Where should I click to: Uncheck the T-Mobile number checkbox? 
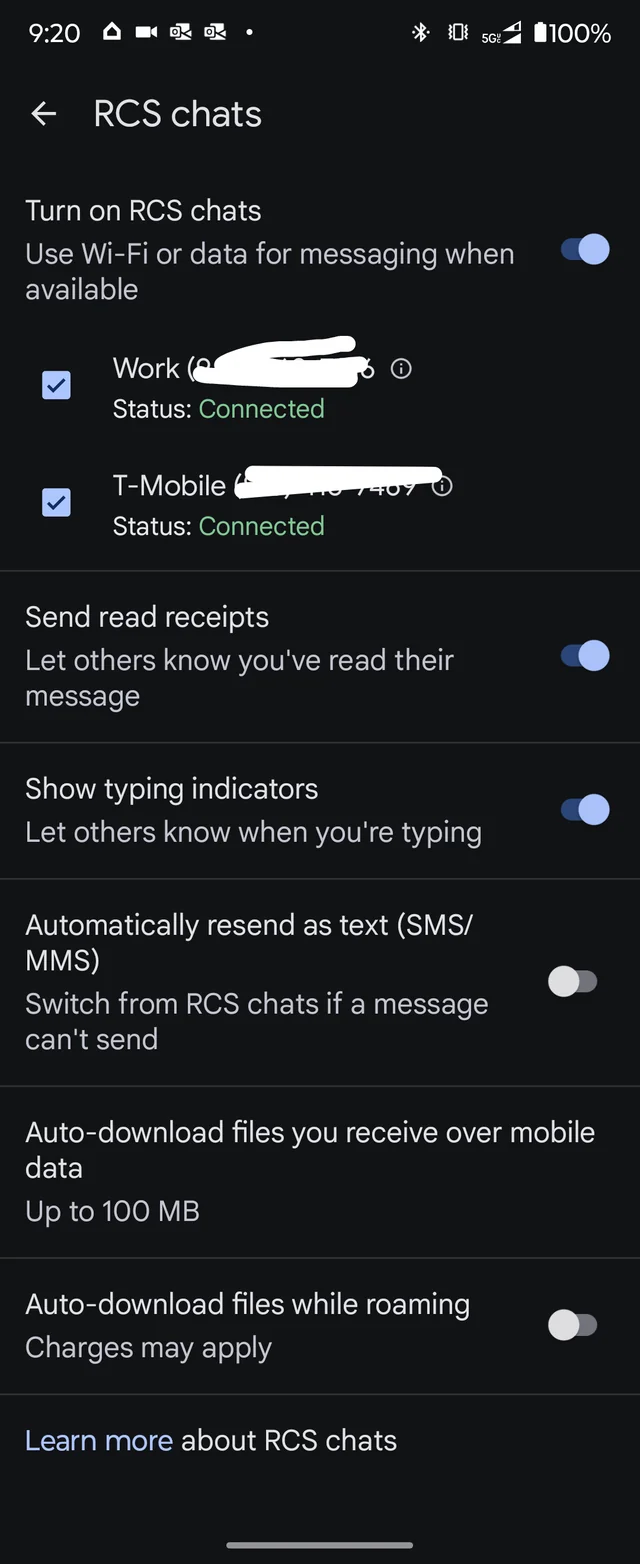56,502
